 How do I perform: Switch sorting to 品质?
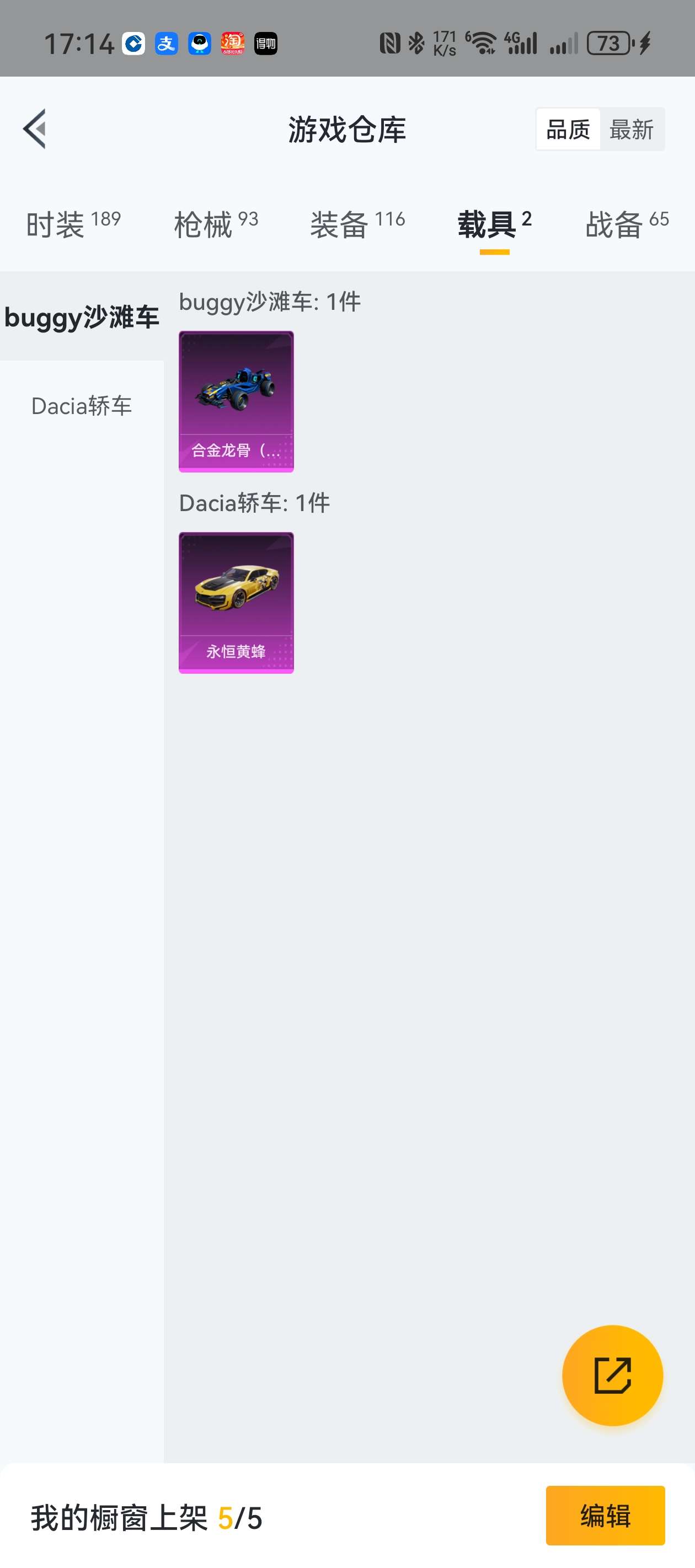[x=568, y=129]
